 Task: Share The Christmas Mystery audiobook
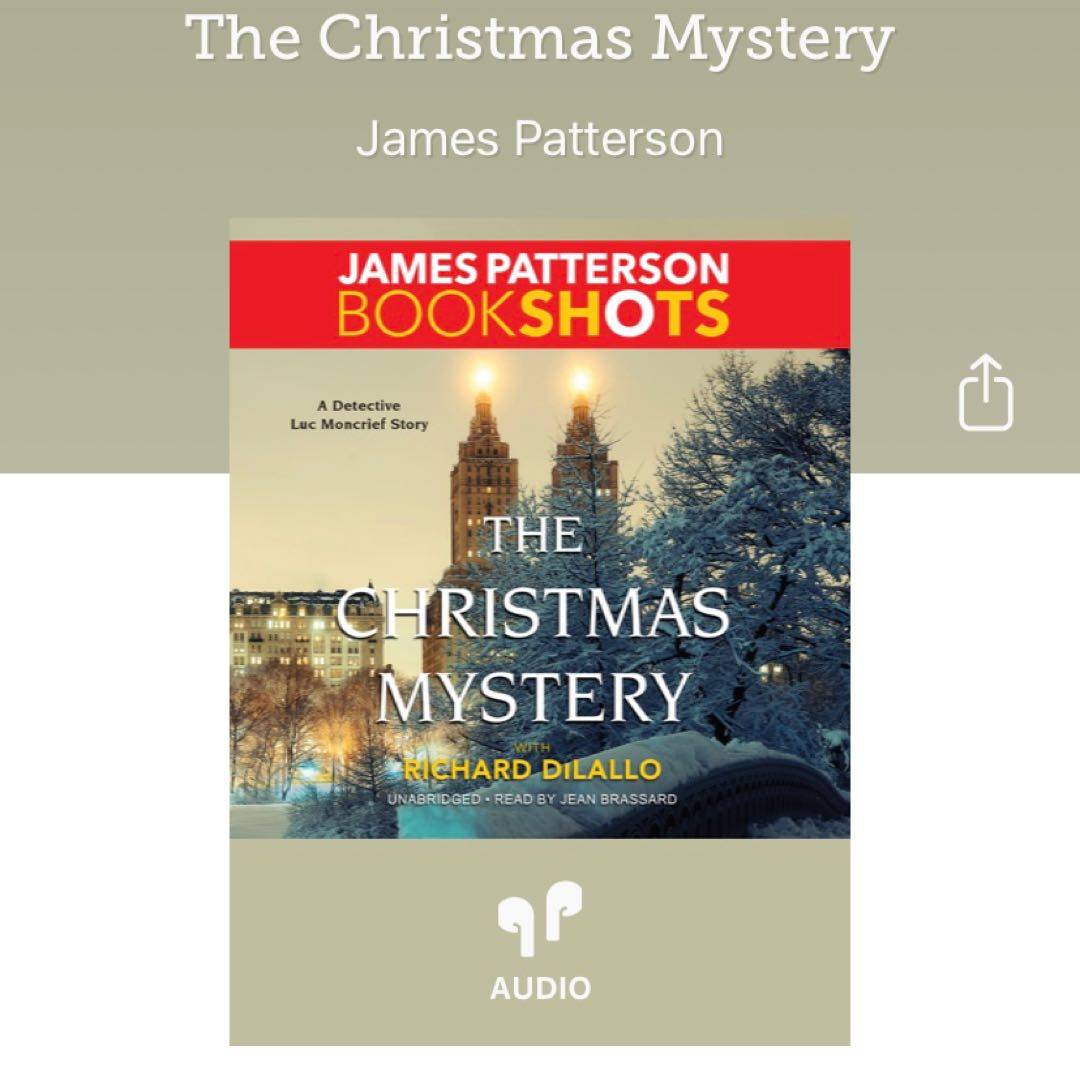tap(986, 393)
